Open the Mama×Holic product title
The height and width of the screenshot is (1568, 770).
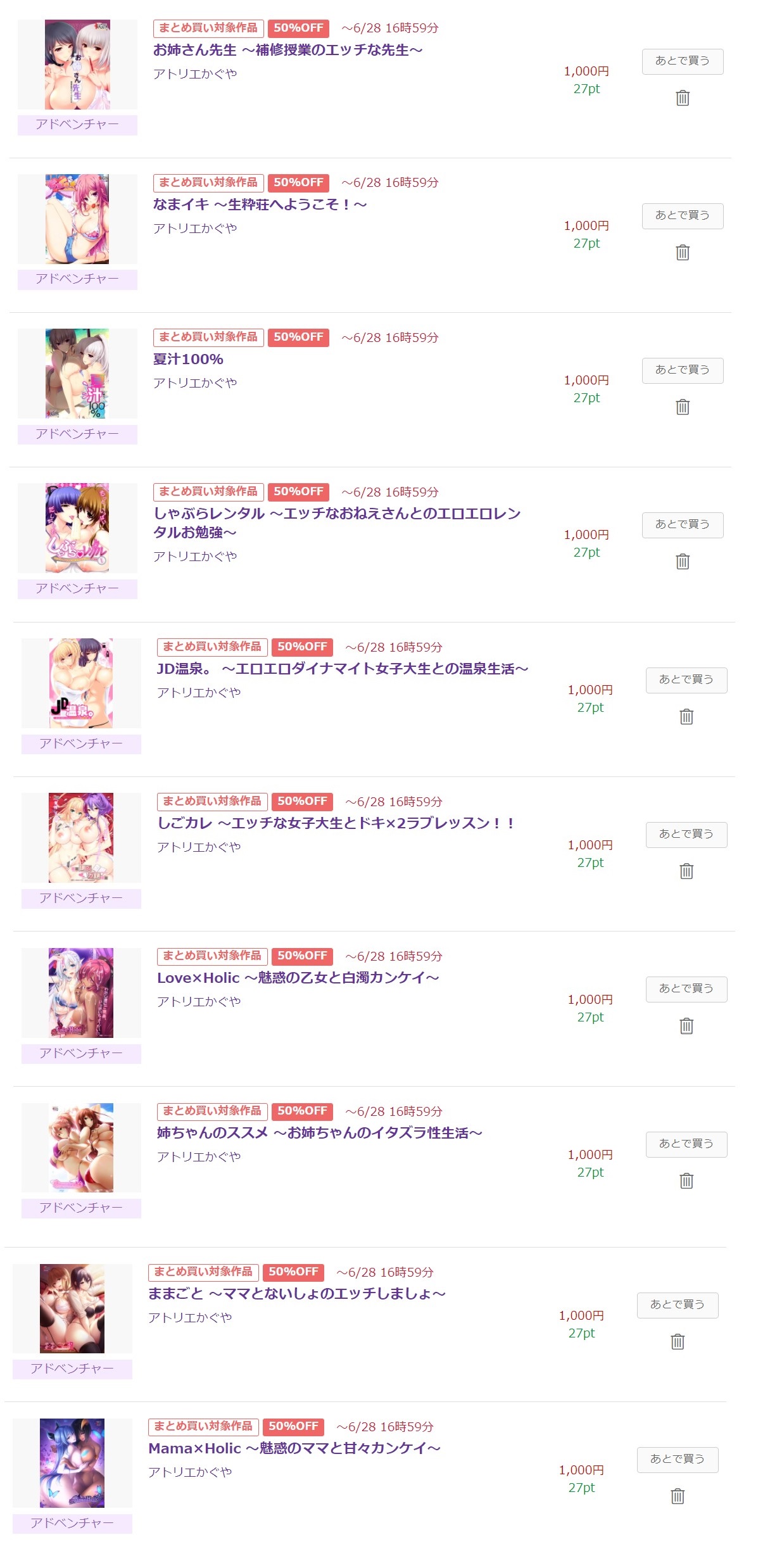(x=294, y=1448)
